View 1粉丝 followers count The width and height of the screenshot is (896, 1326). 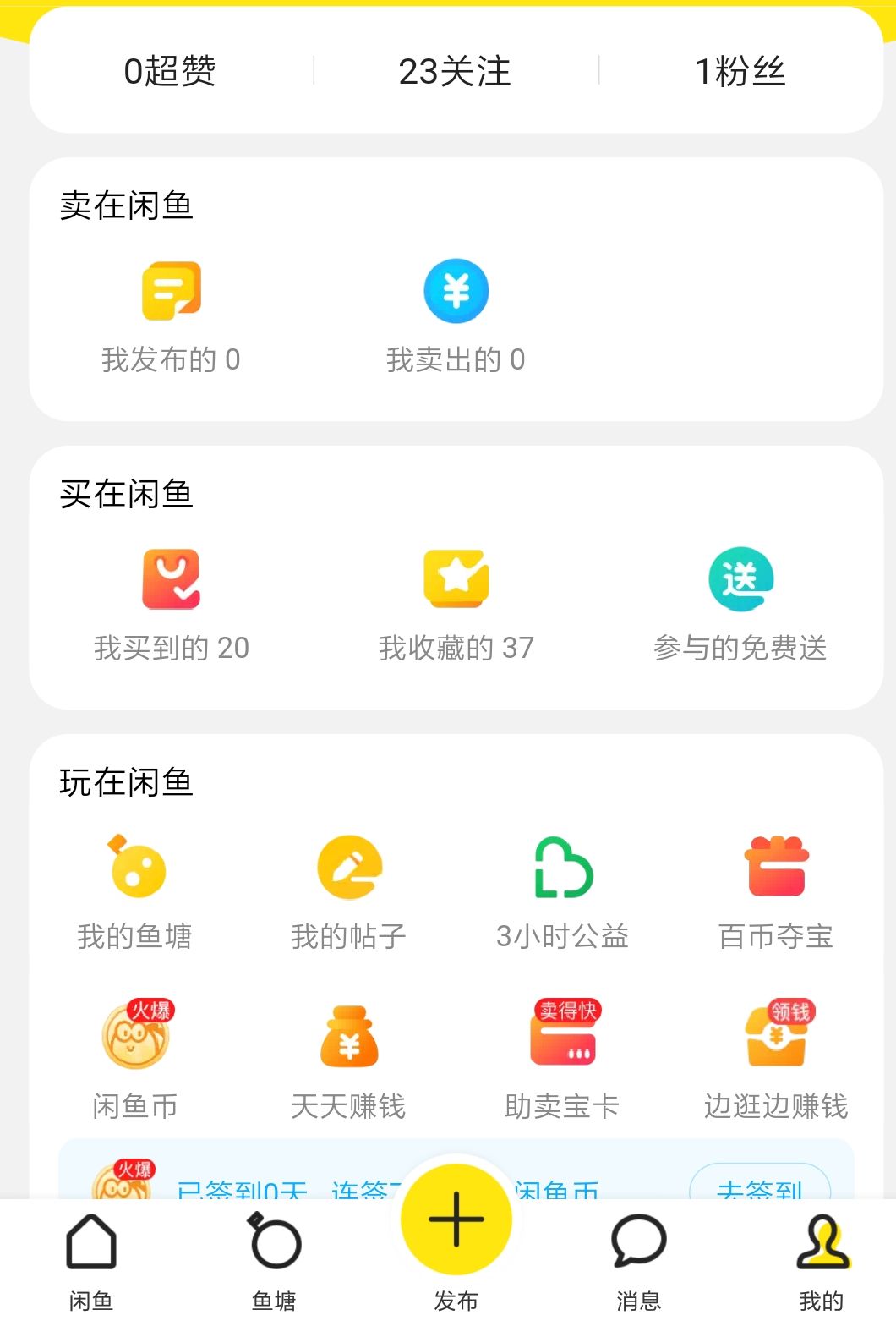click(740, 72)
